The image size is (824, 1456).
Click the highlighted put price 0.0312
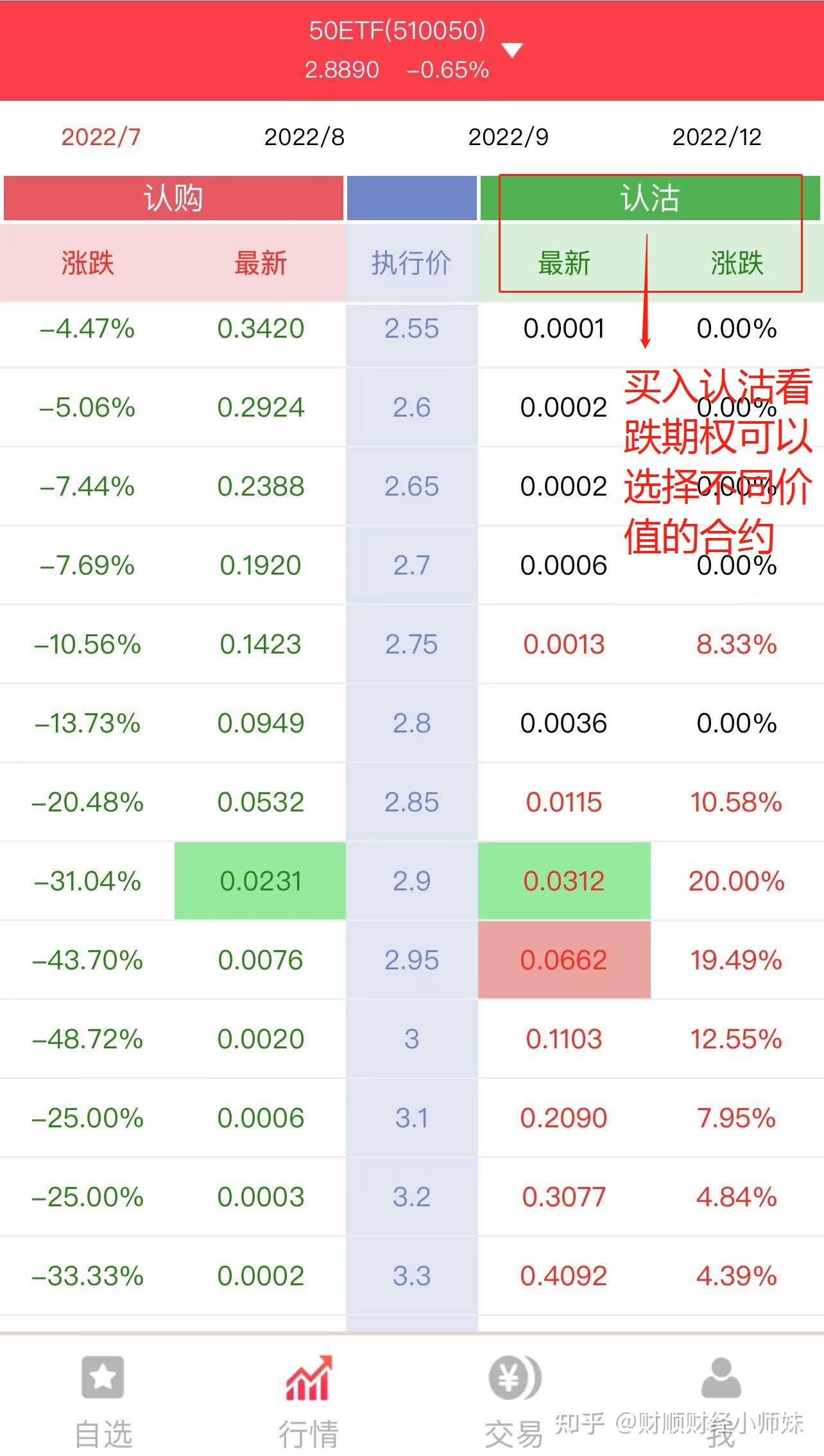[565, 881]
